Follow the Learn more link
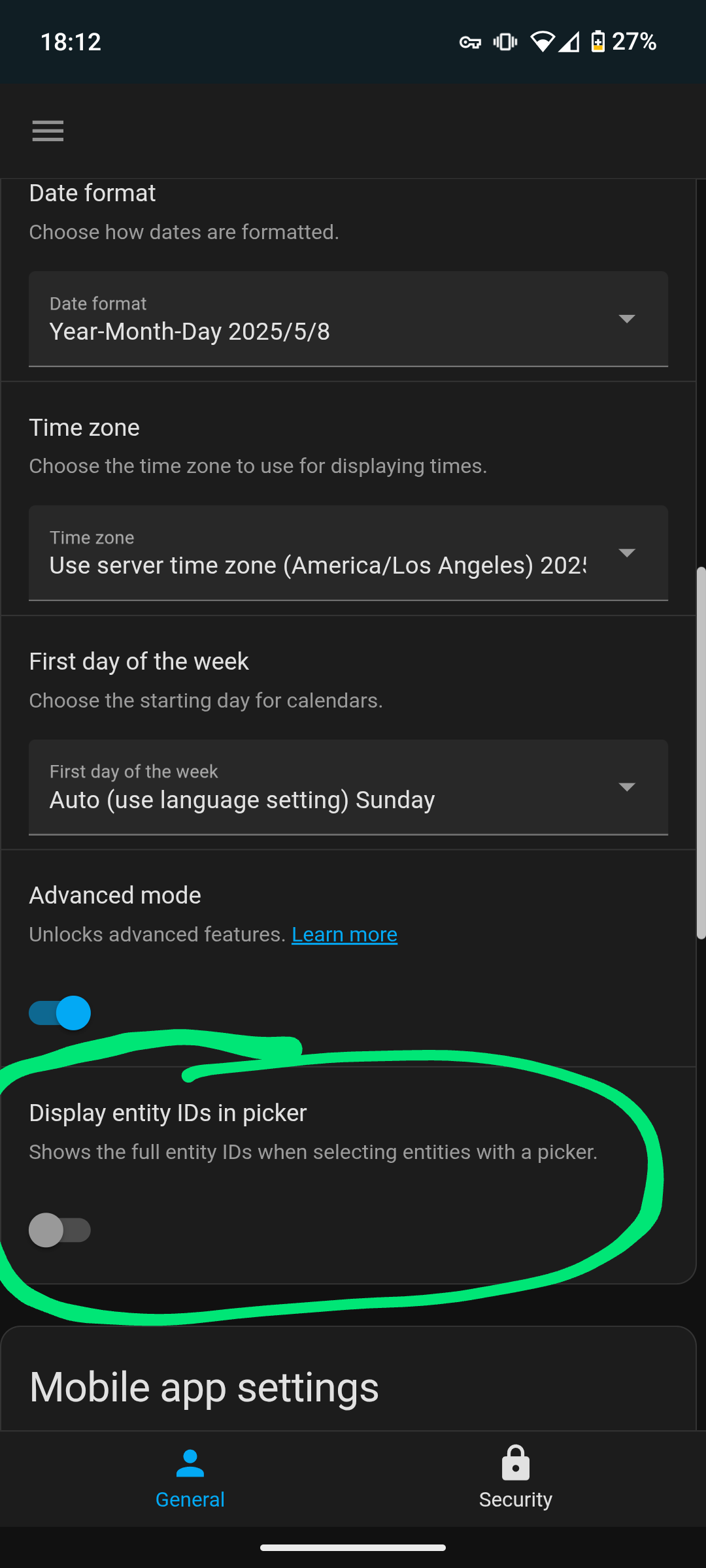The width and height of the screenshot is (706, 1568). point(345,935)
